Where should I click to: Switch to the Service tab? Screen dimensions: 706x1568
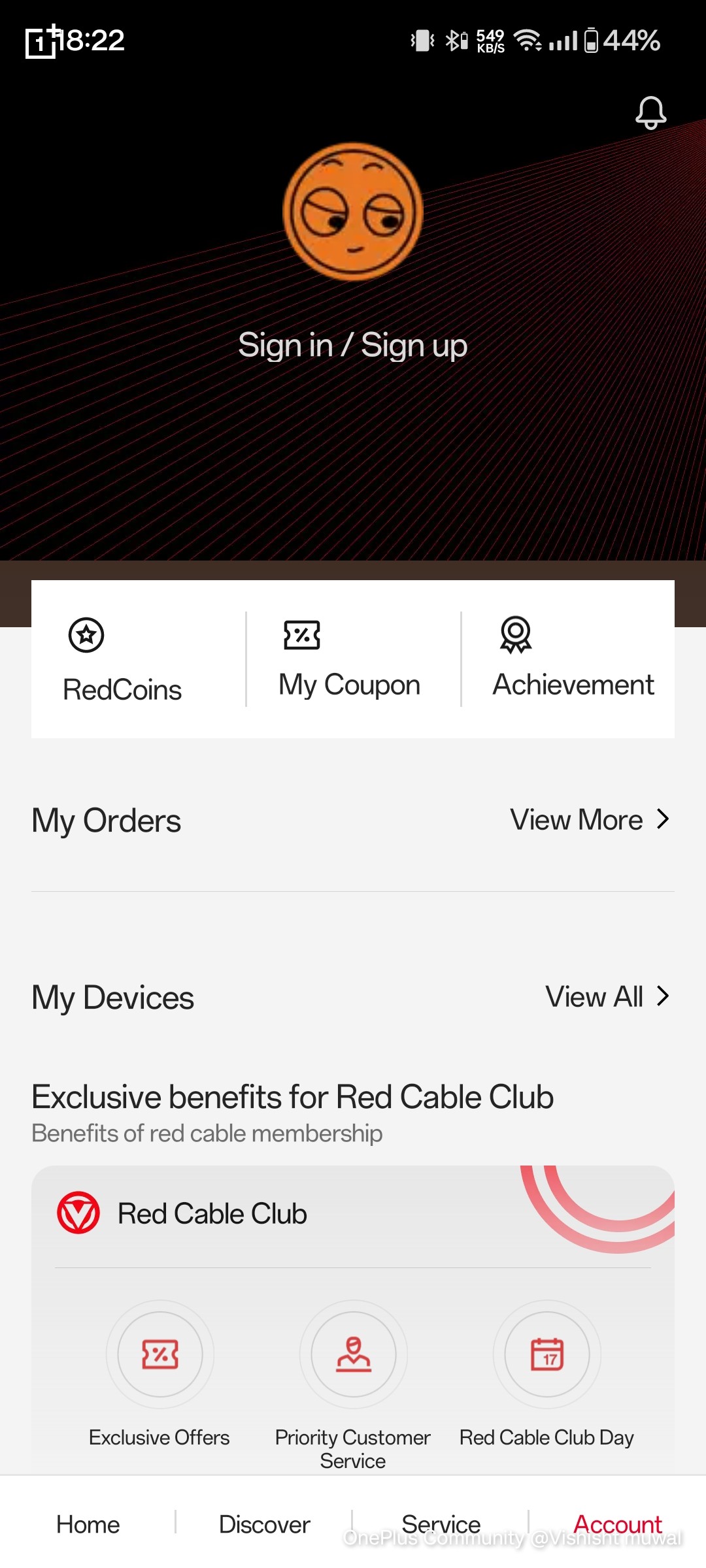pos(441,1524)
